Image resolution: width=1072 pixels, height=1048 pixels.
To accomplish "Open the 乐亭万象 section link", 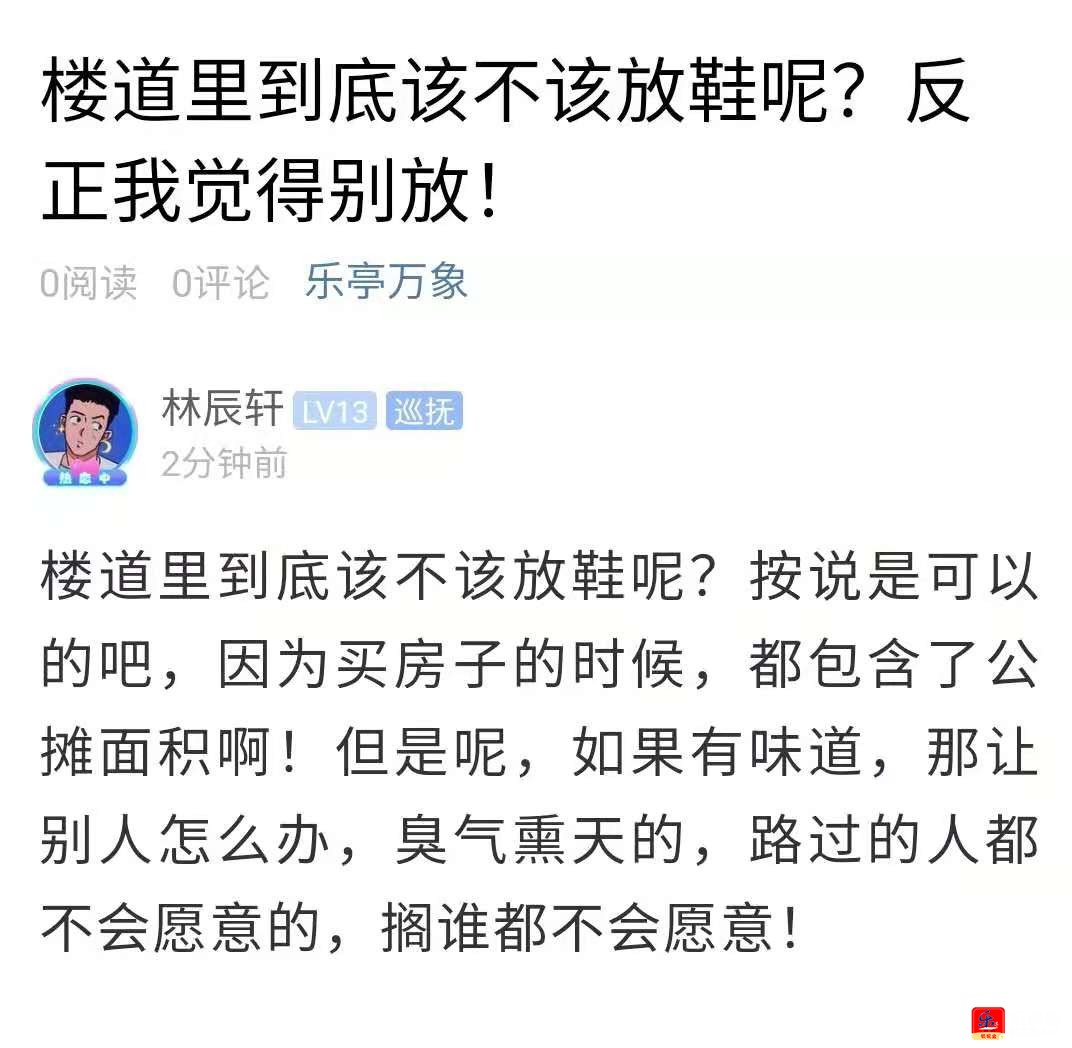I will pyautogui.click(x=386, y=283).
